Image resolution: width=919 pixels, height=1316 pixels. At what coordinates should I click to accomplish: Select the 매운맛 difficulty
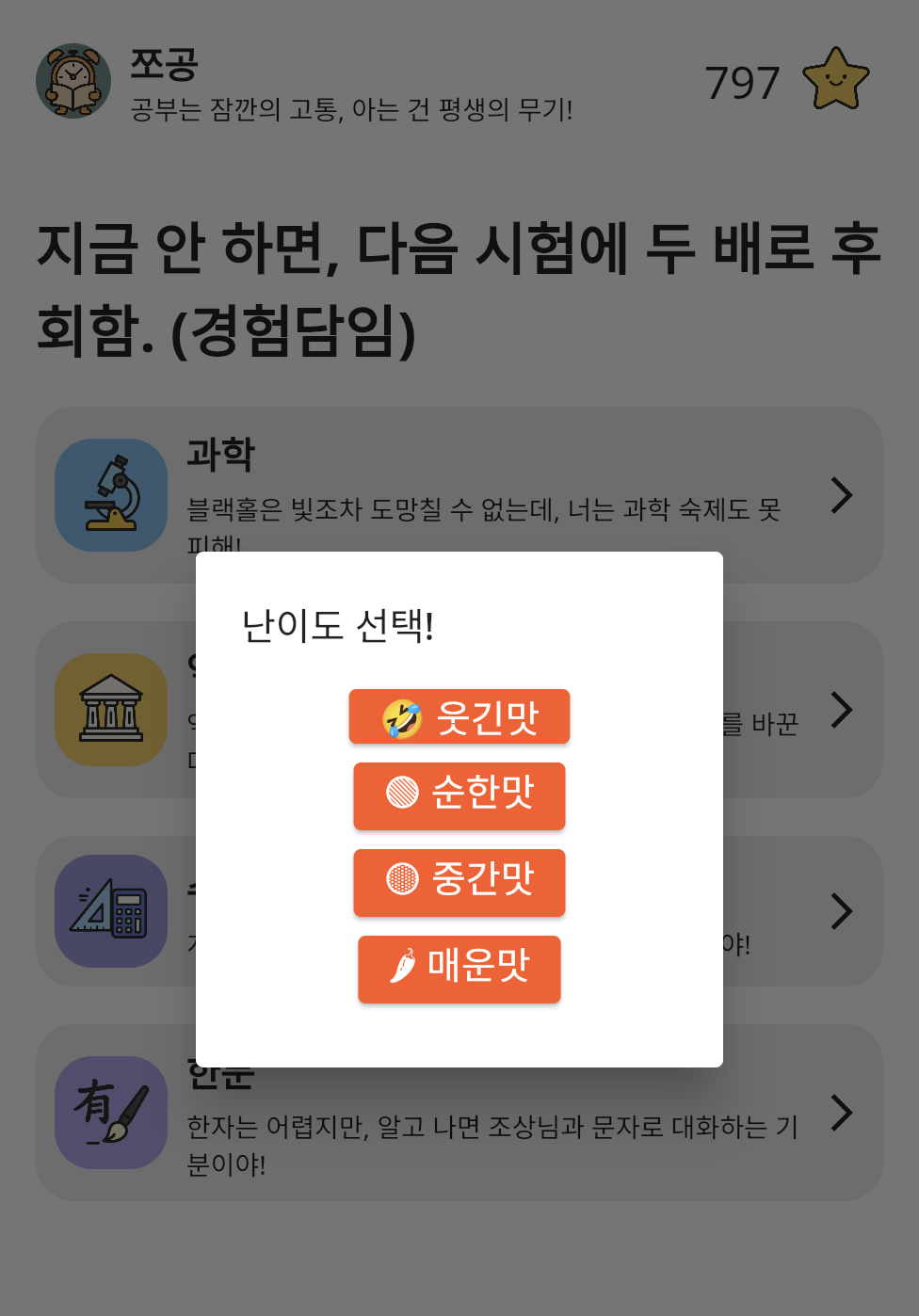point(459,969)
